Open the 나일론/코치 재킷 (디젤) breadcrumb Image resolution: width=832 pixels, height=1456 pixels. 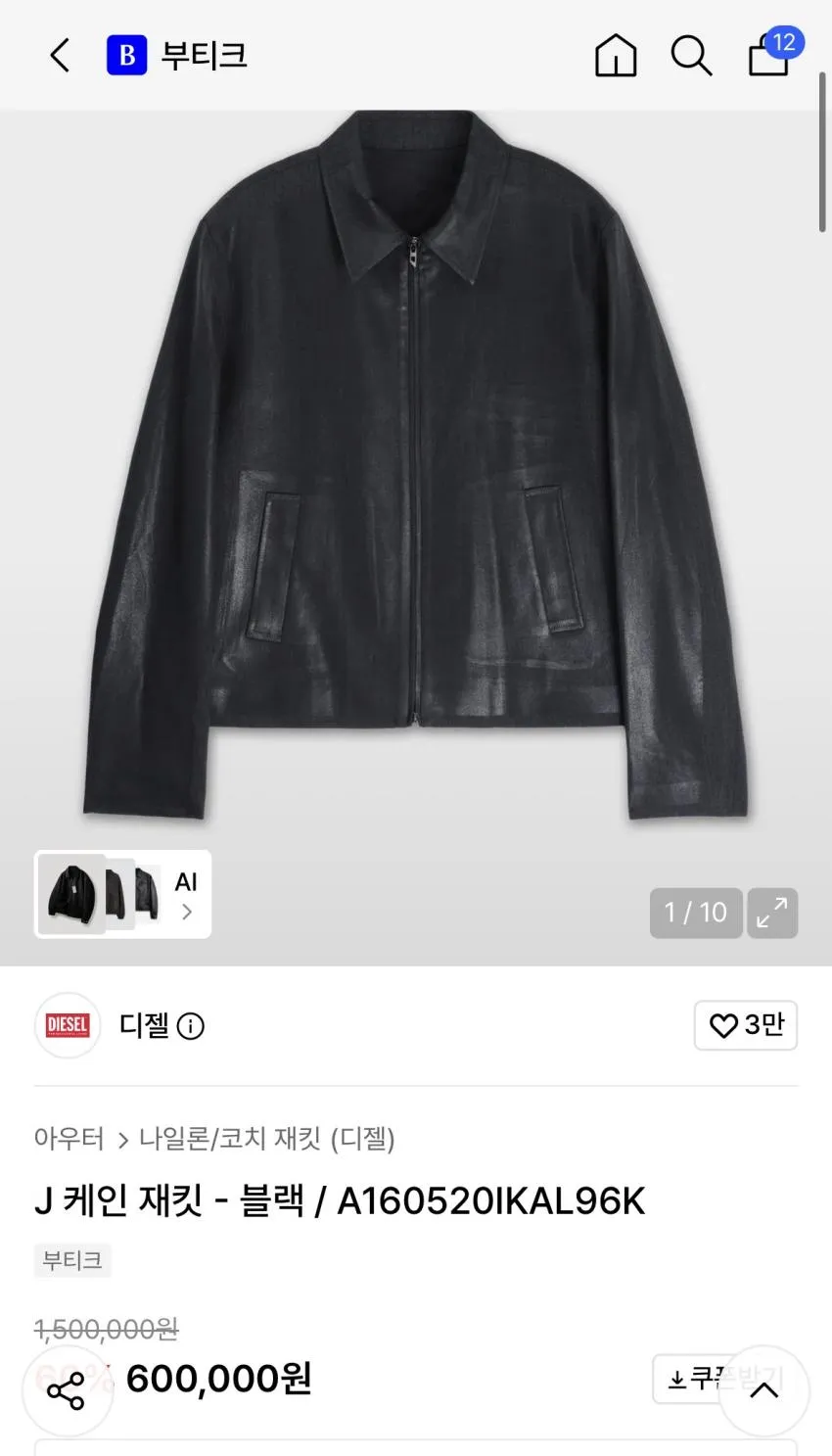[266, 1139]
